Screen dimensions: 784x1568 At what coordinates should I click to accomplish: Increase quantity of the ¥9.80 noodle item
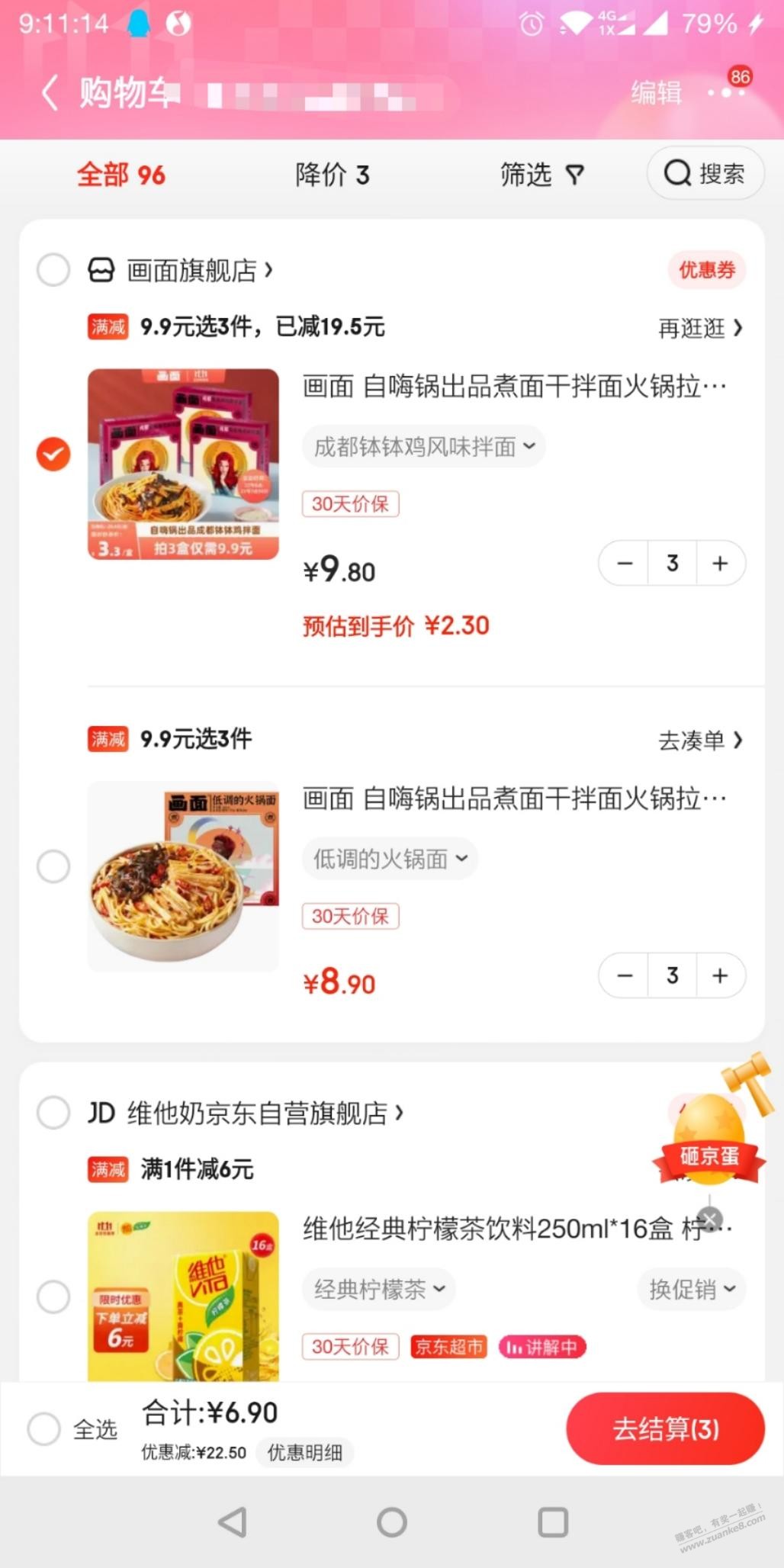(x=720, y=564)
